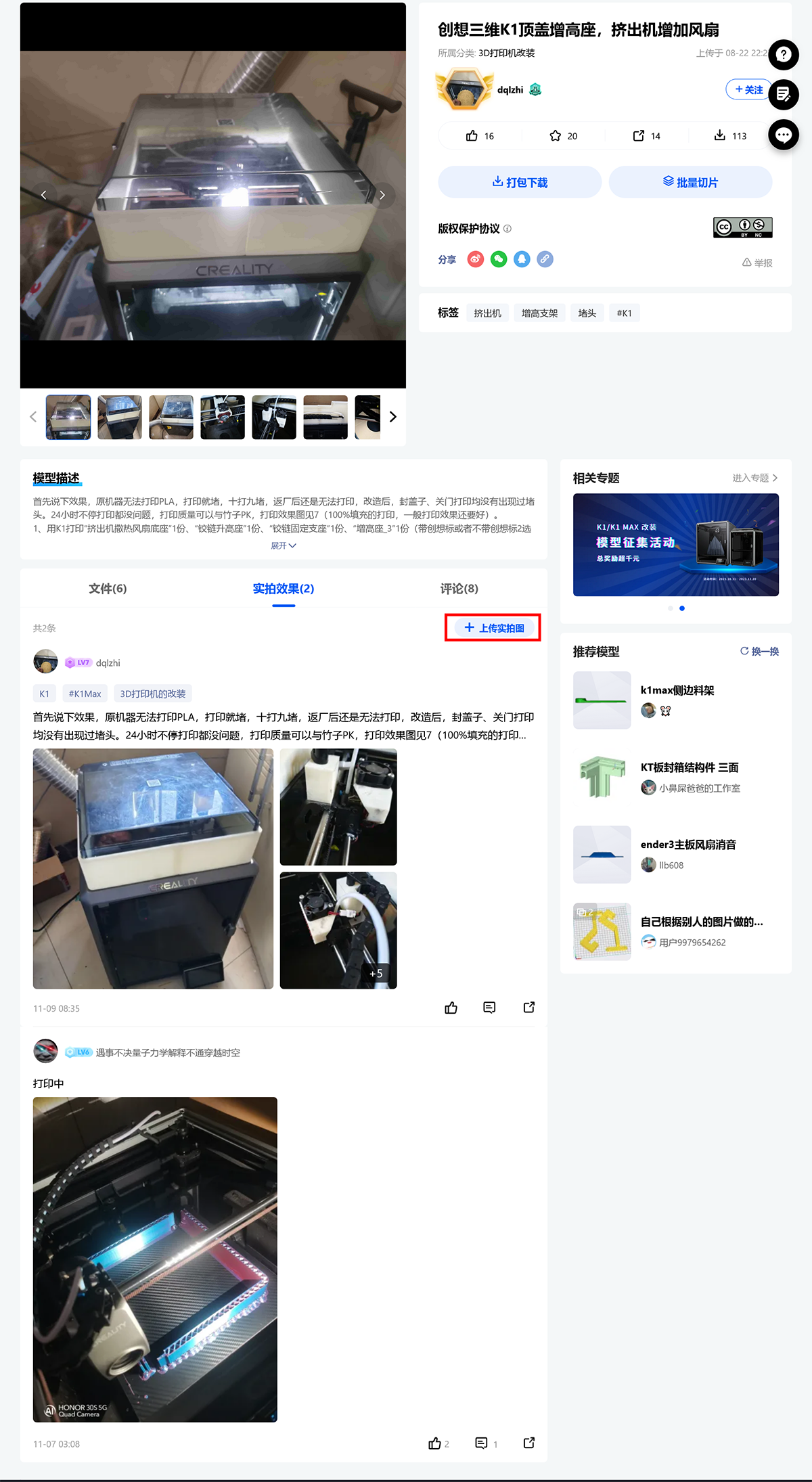
Task: Share to Weibo
Action: 476,259
